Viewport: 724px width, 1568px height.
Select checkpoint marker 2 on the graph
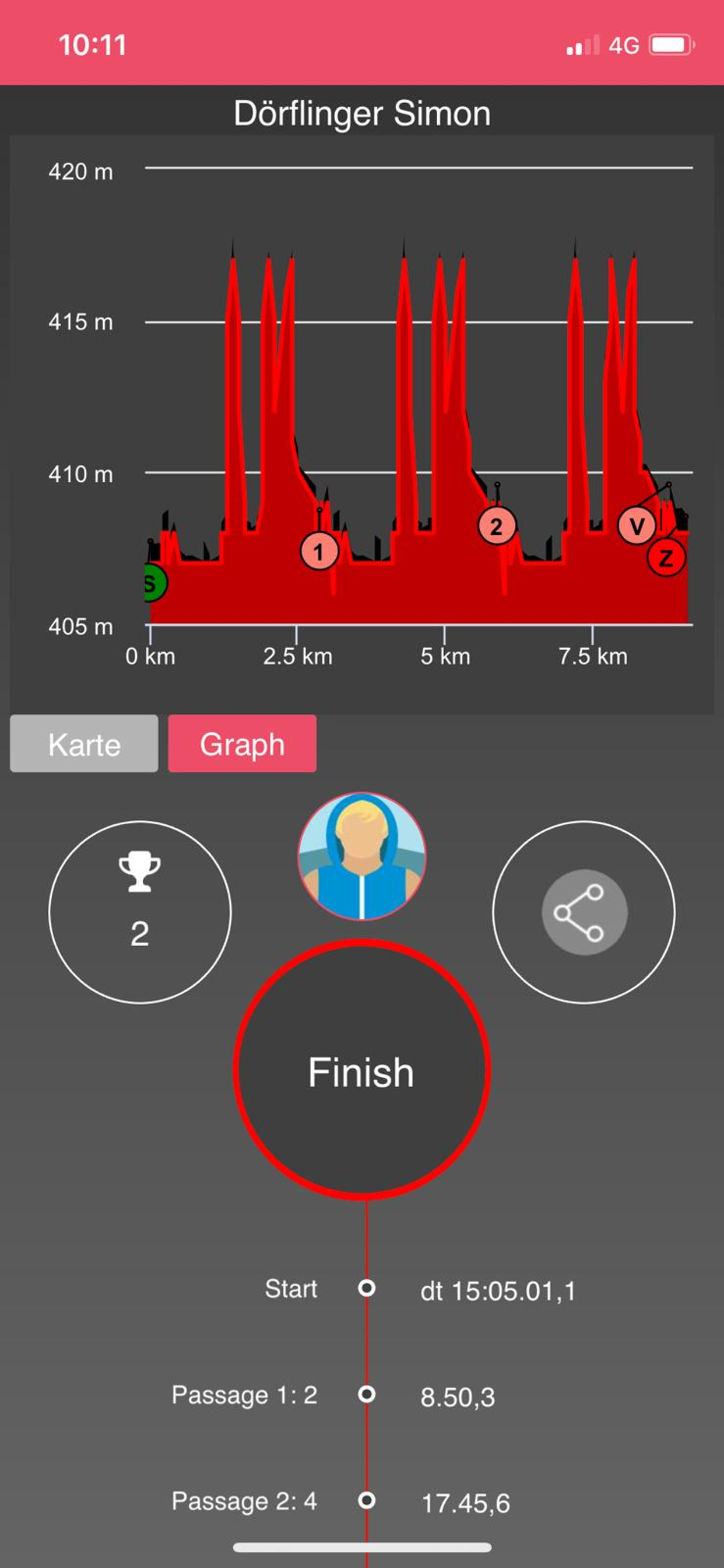pyautogui.click(x=497, y=526)
